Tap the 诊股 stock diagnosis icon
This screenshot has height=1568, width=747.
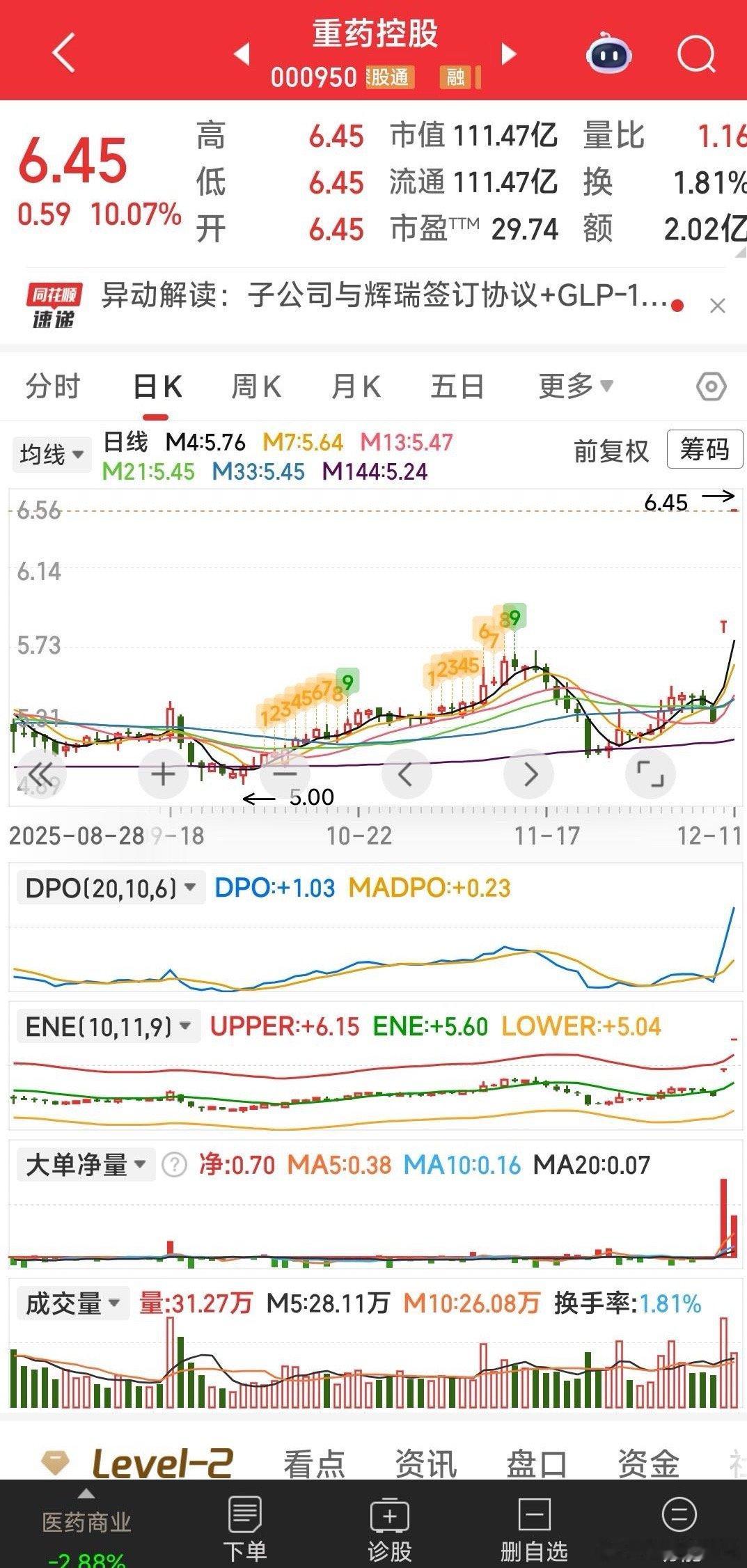pos(390,1518)
